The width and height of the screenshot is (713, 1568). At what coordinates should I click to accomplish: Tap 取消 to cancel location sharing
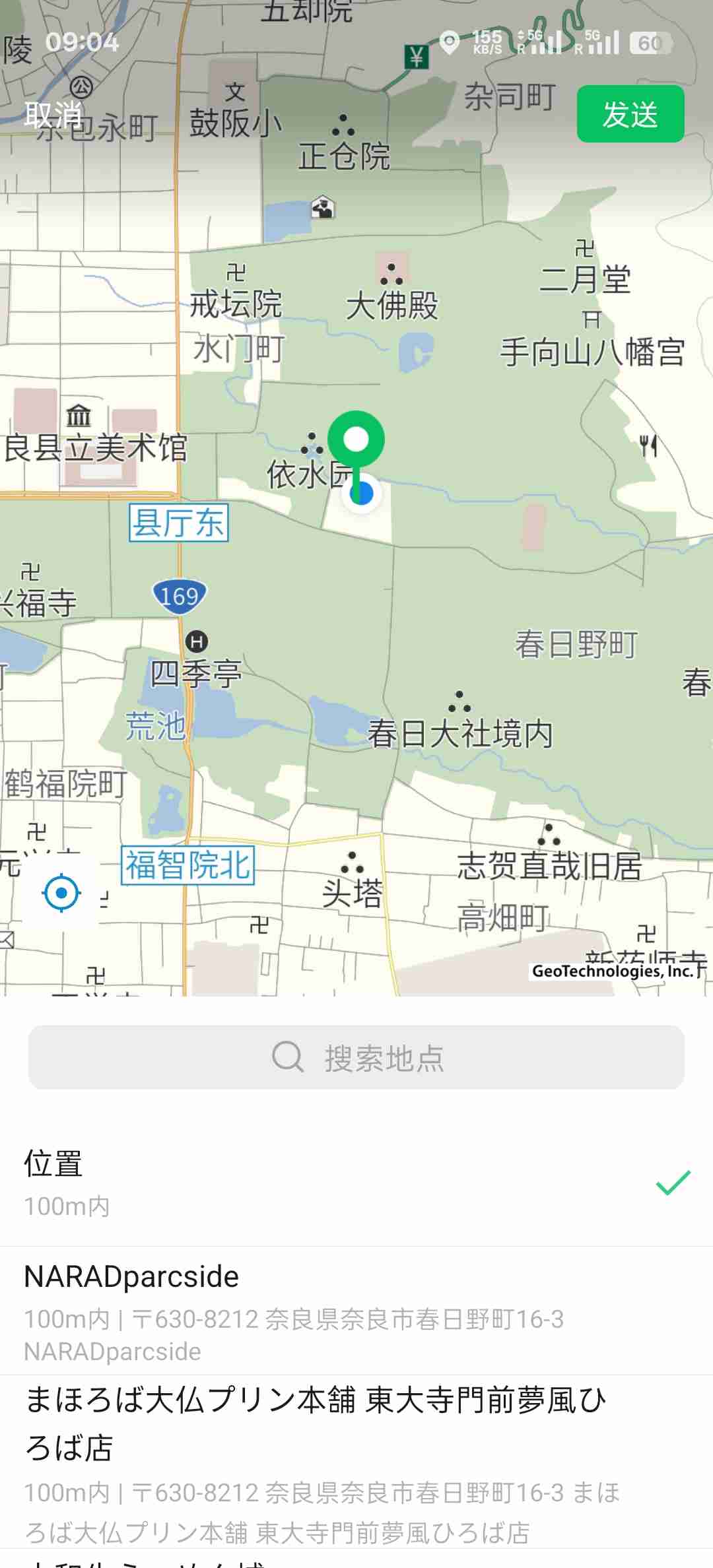(53, 115)
